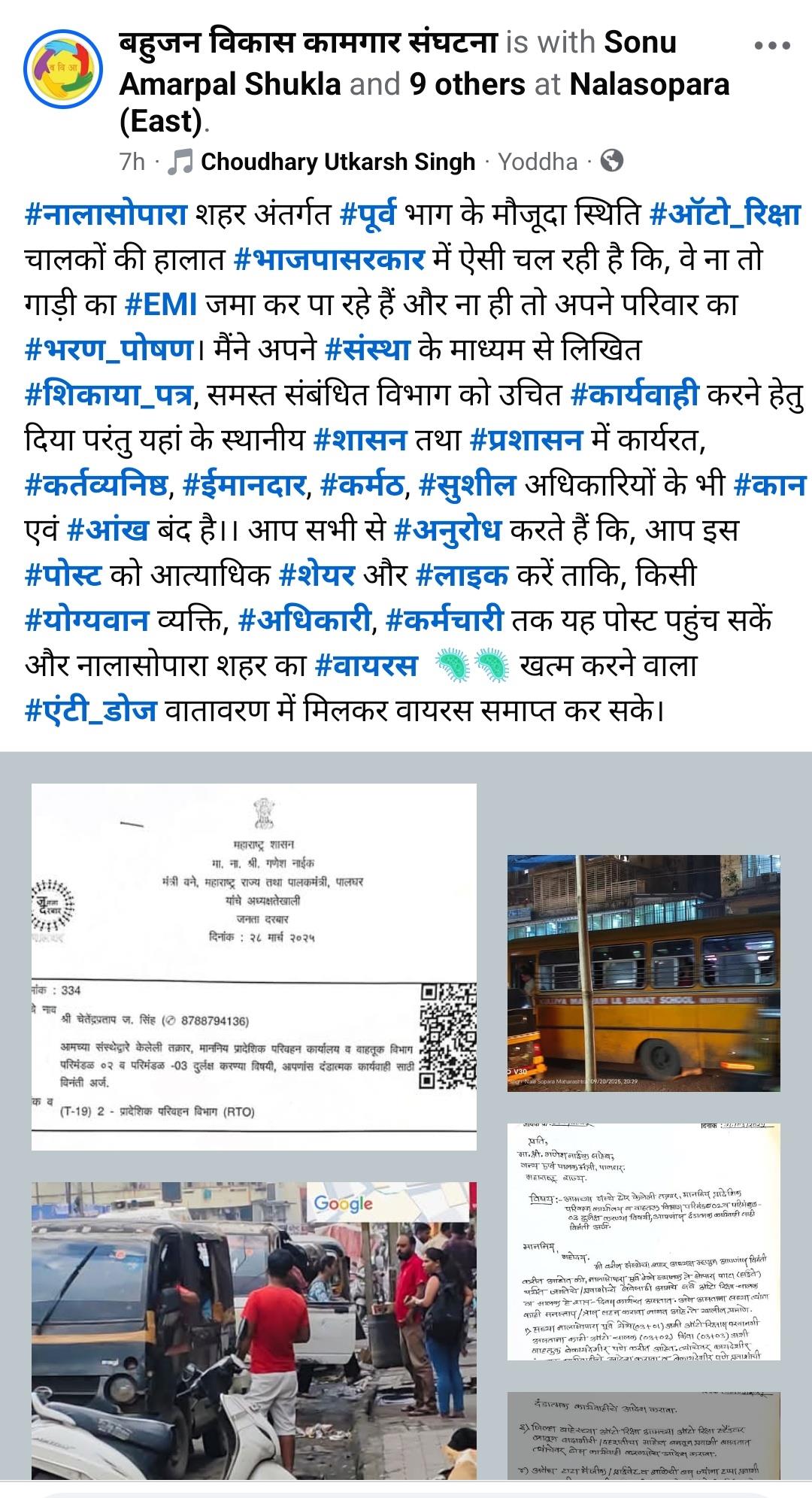
Task: Open the #ऑटो_रिक्षा hashtag
Action: pos(725,215)
